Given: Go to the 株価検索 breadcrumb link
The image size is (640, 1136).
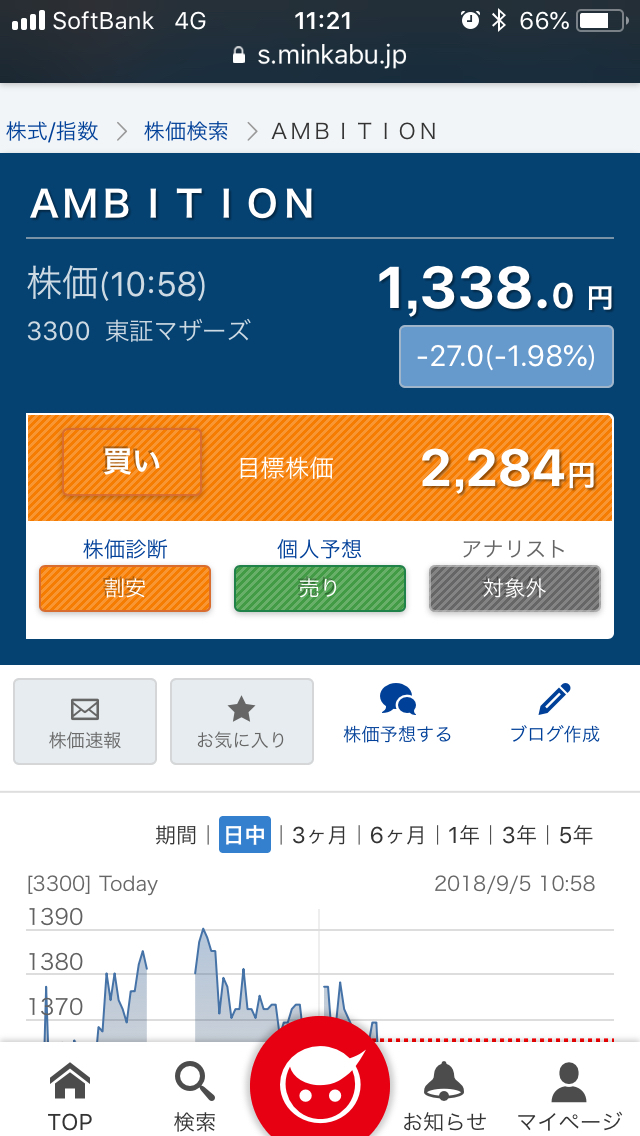Looking at the screenshot, I should click(x=186, y=131).
